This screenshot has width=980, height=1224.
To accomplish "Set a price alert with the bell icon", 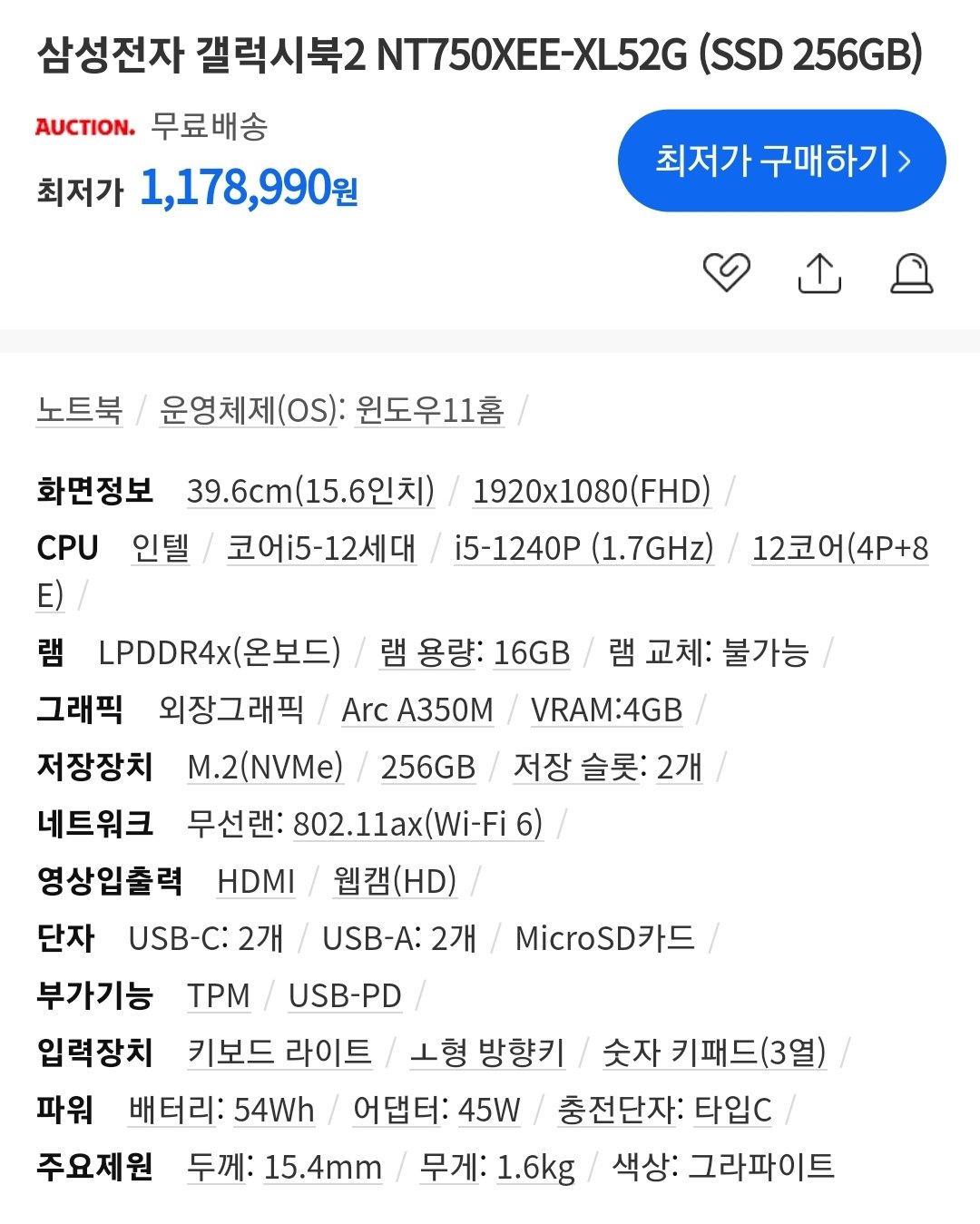I will (x=911, y=272).
